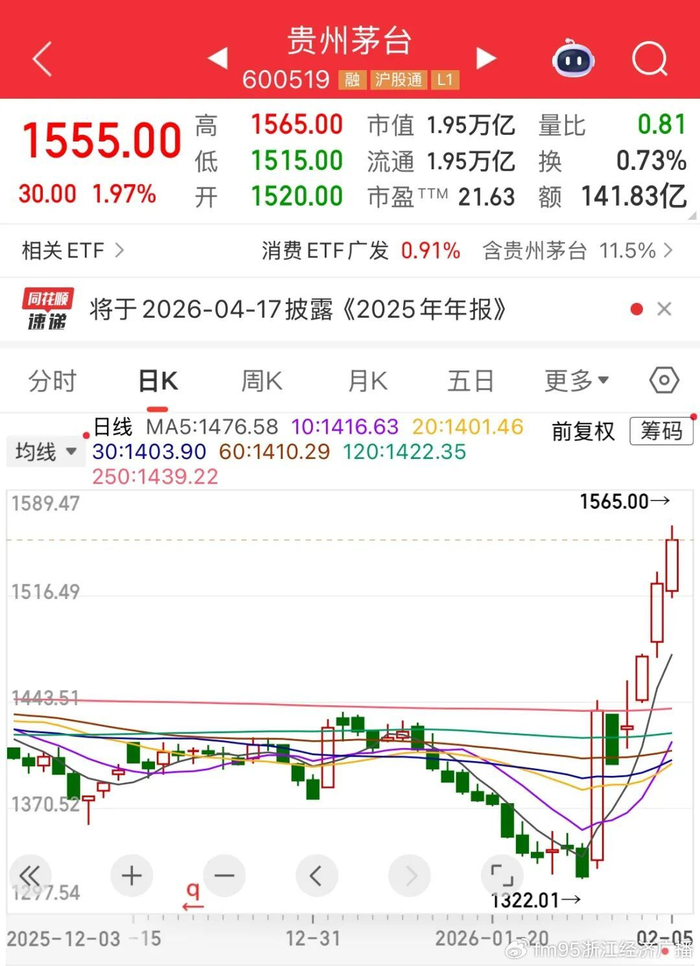
Task: Switch to the 分时 chart tab
Action: 52,381
